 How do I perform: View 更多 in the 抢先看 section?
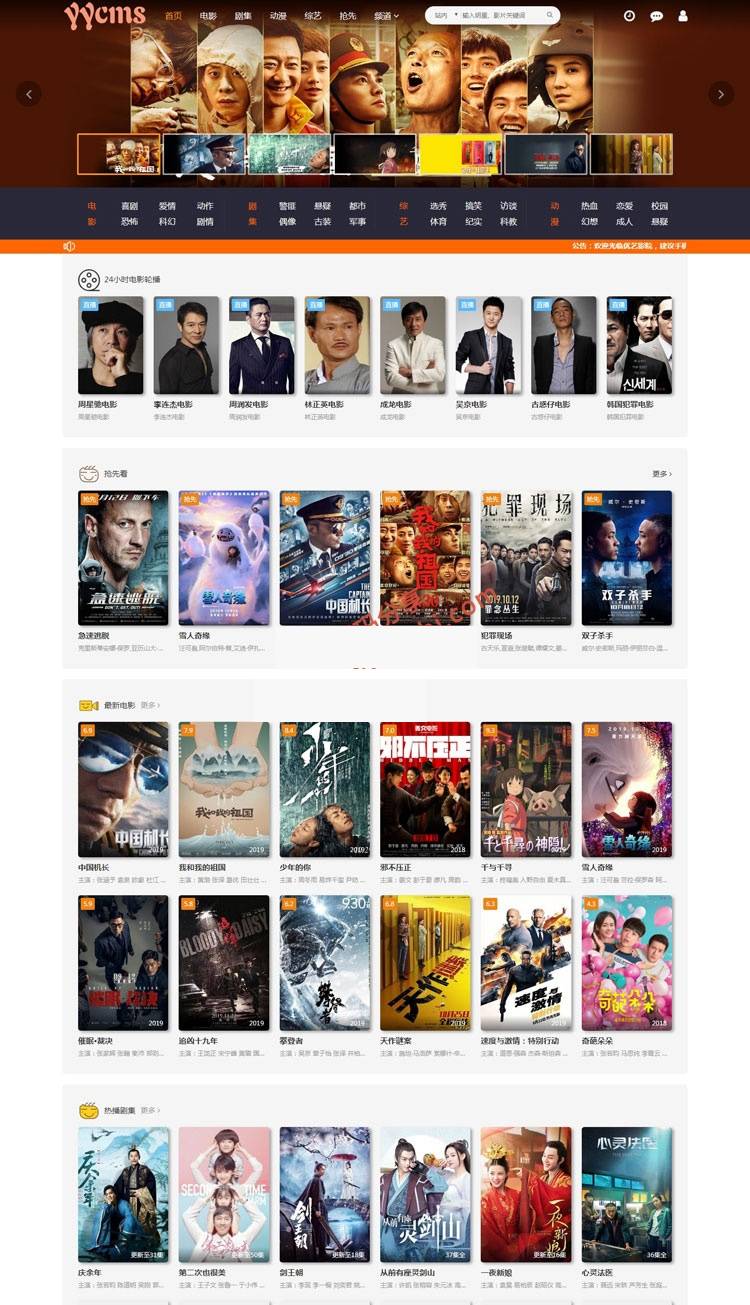[661, 474]
